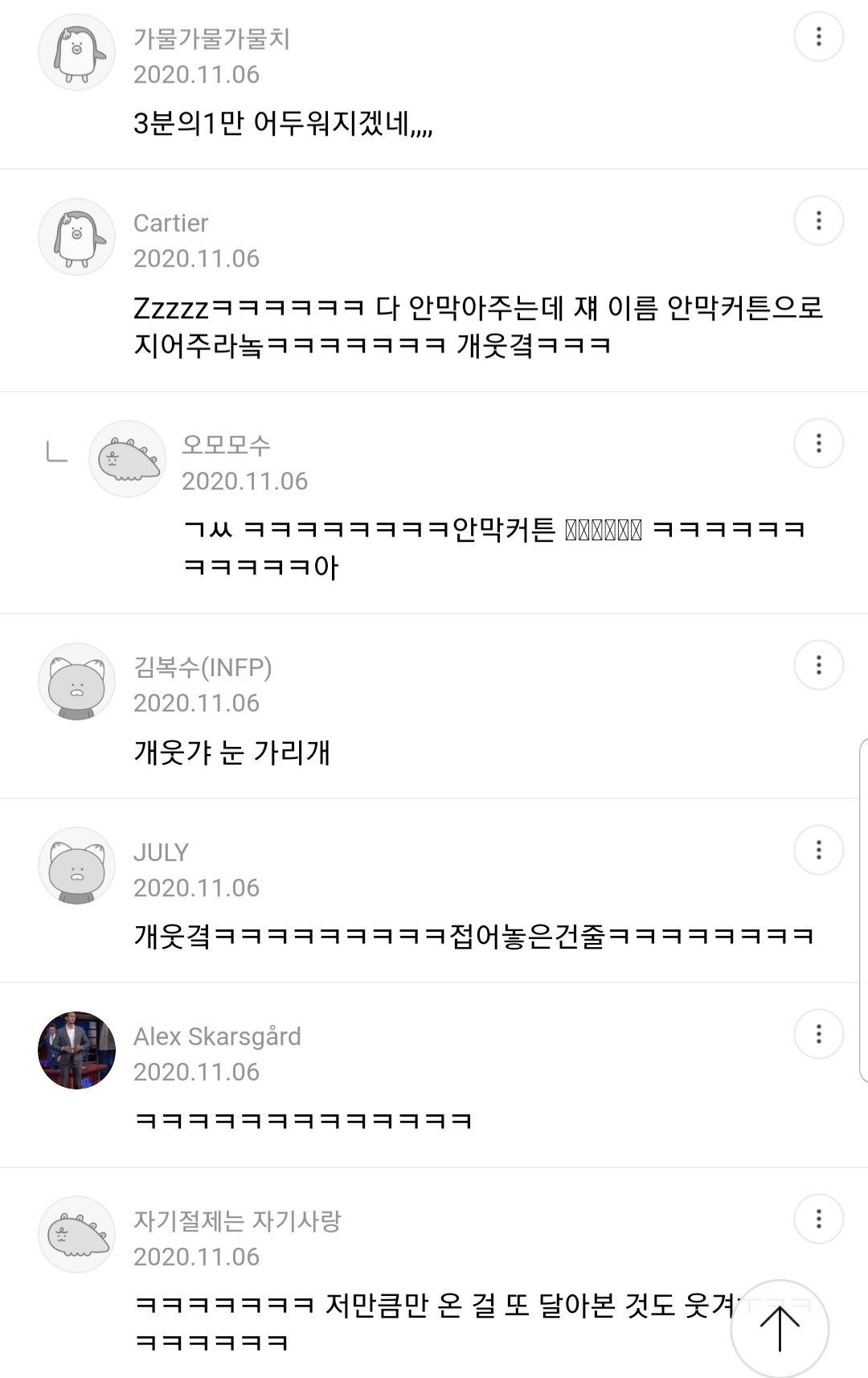
Task: Open JULY's profile avatar
Action: 77,866
